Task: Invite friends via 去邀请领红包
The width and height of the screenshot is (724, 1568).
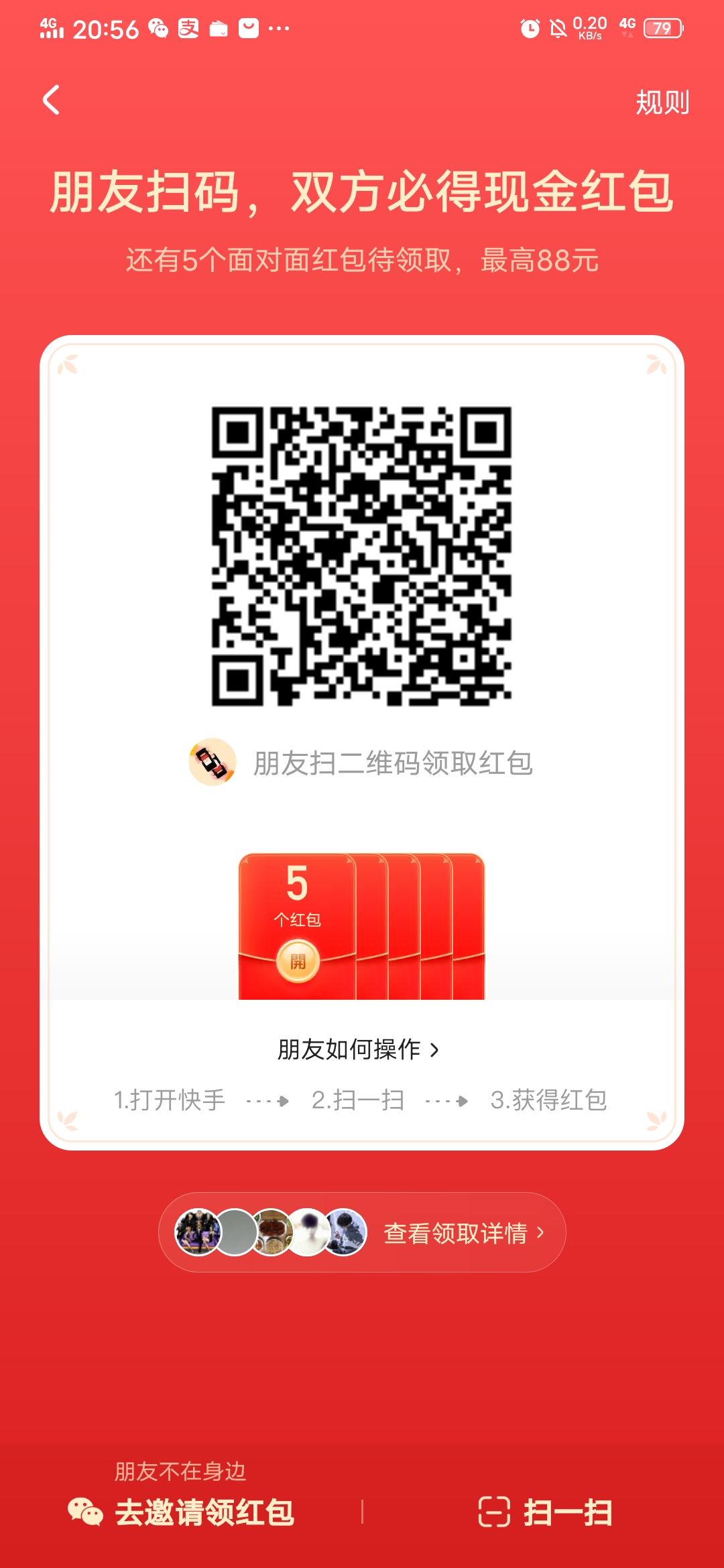Action: pyautogui.click(x=182, y=1512)
